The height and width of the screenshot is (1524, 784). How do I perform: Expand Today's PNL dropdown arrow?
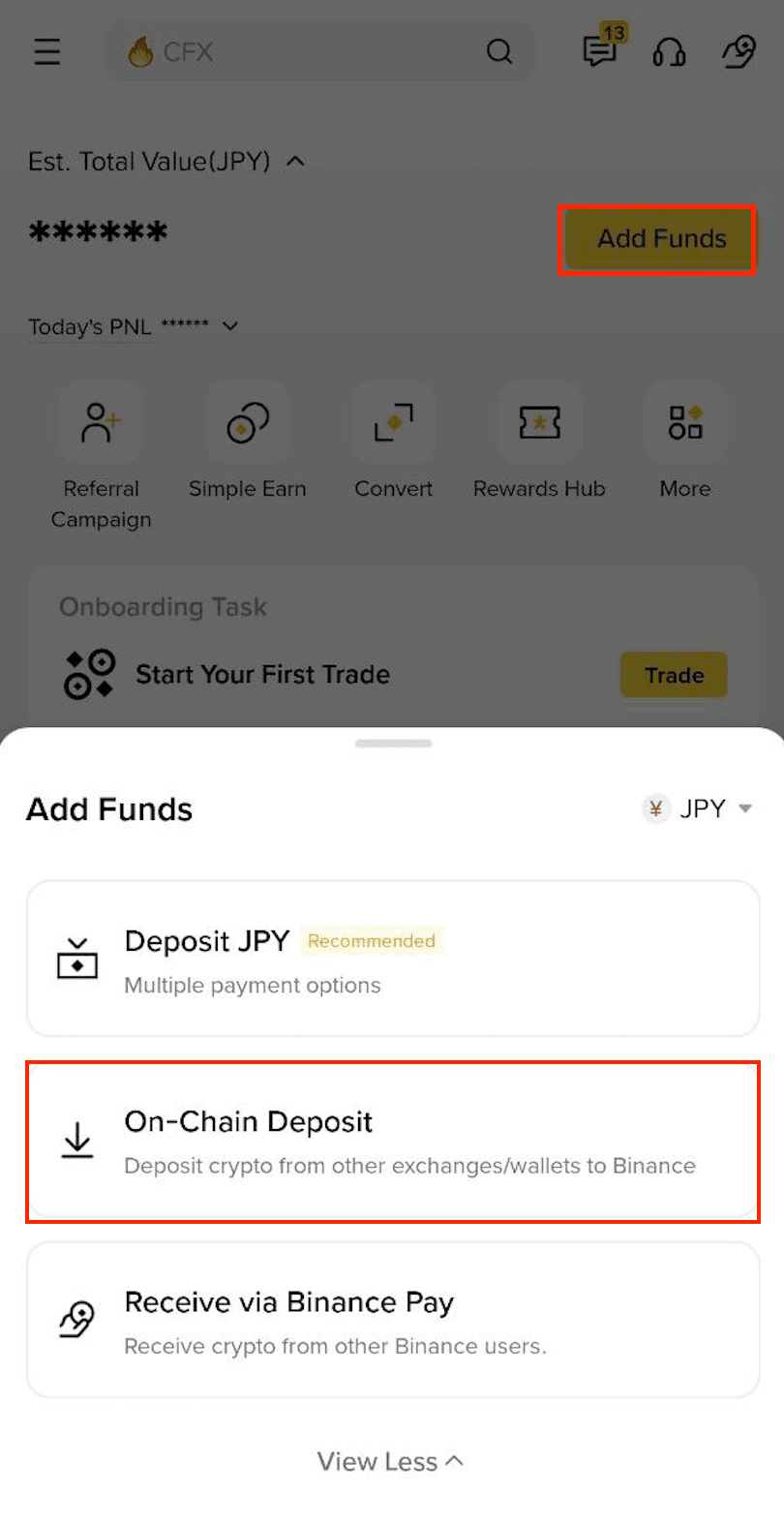click(x=230, y=326)
